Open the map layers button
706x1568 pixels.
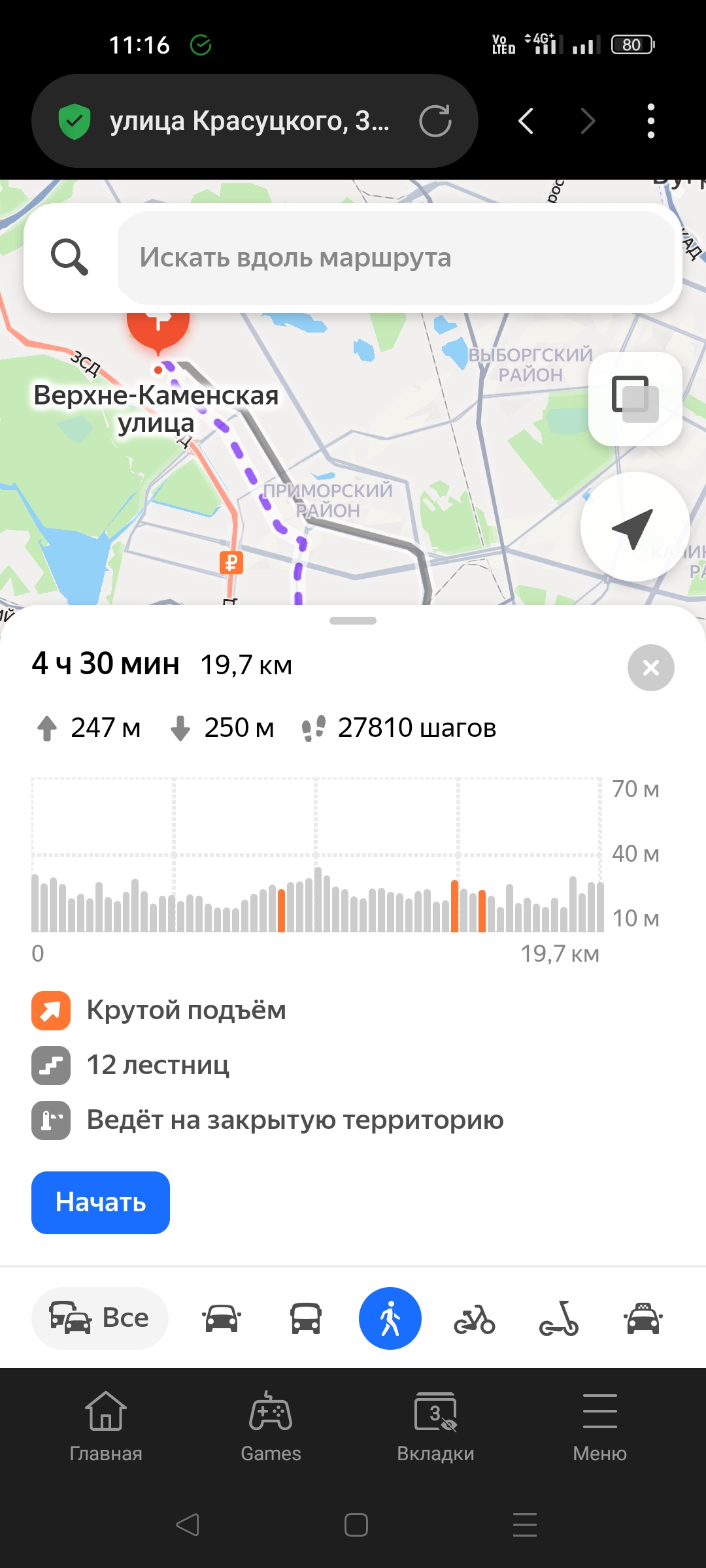pyautogui.click(x=635, y=399)
